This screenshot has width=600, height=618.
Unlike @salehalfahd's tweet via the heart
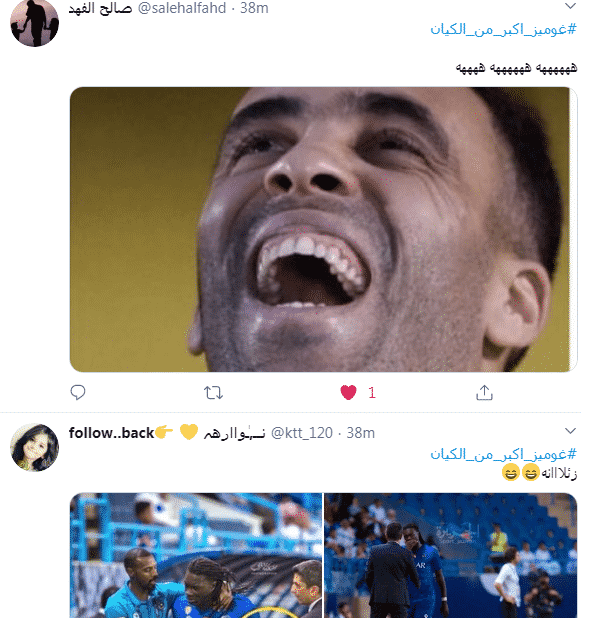[x=348, y=392]
